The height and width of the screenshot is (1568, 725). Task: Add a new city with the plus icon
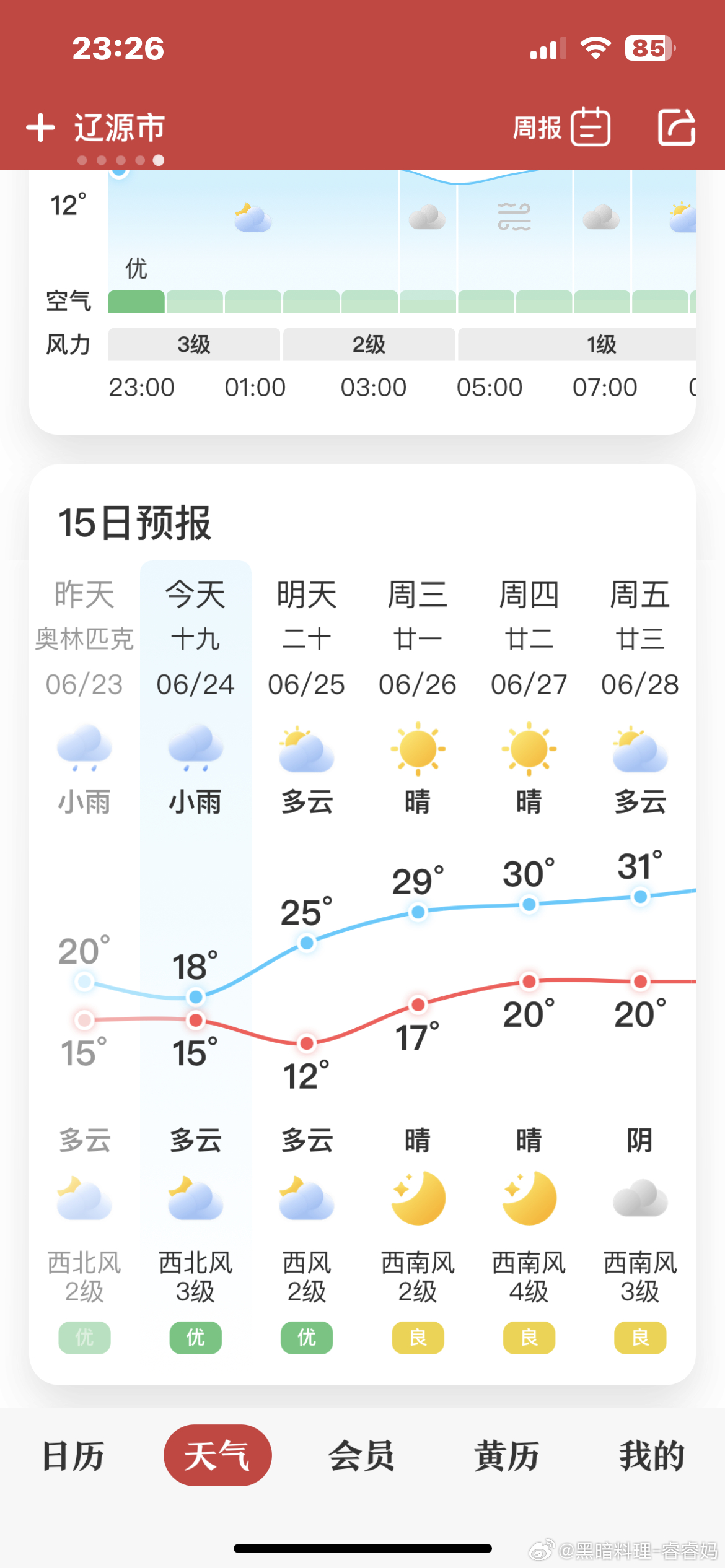click(41, 128)
